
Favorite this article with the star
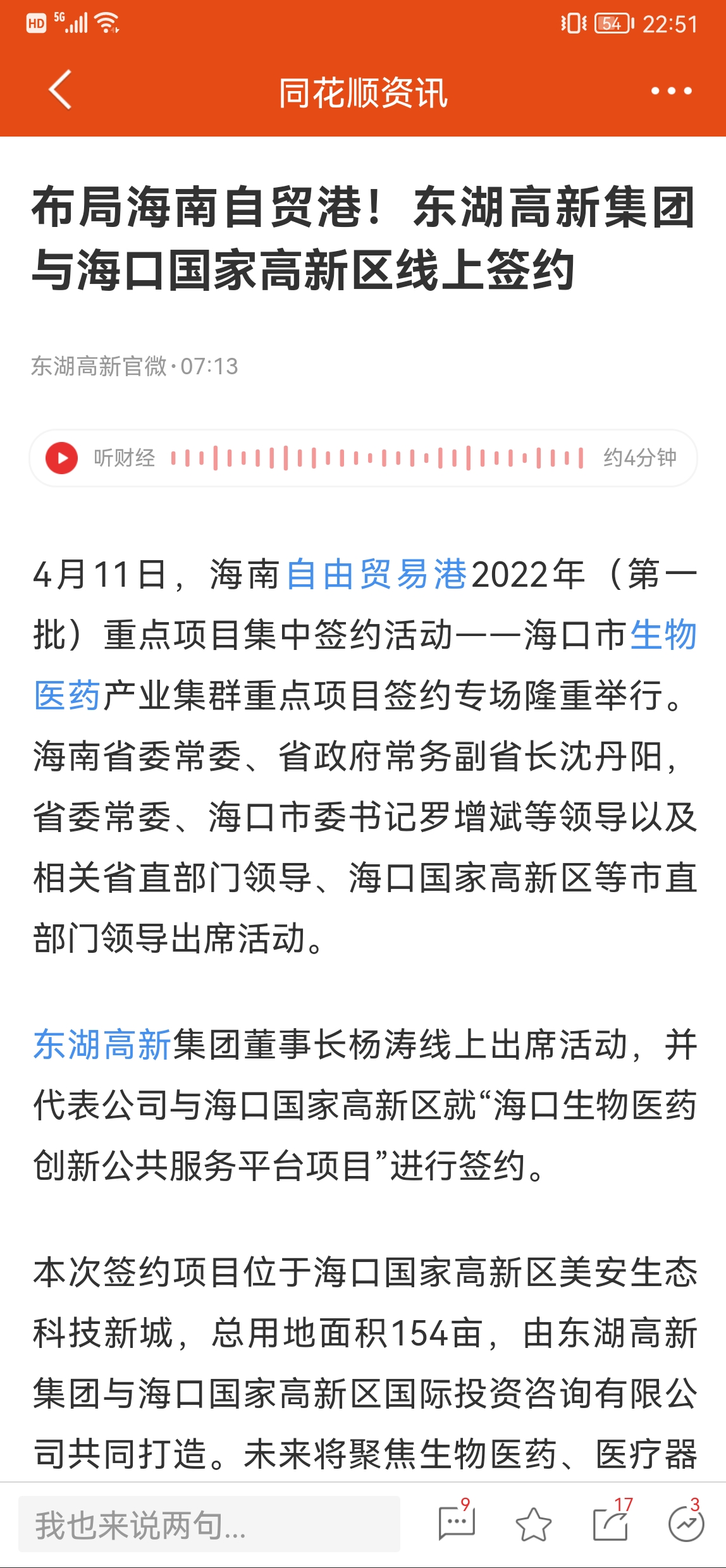(x=534, y=1524)
